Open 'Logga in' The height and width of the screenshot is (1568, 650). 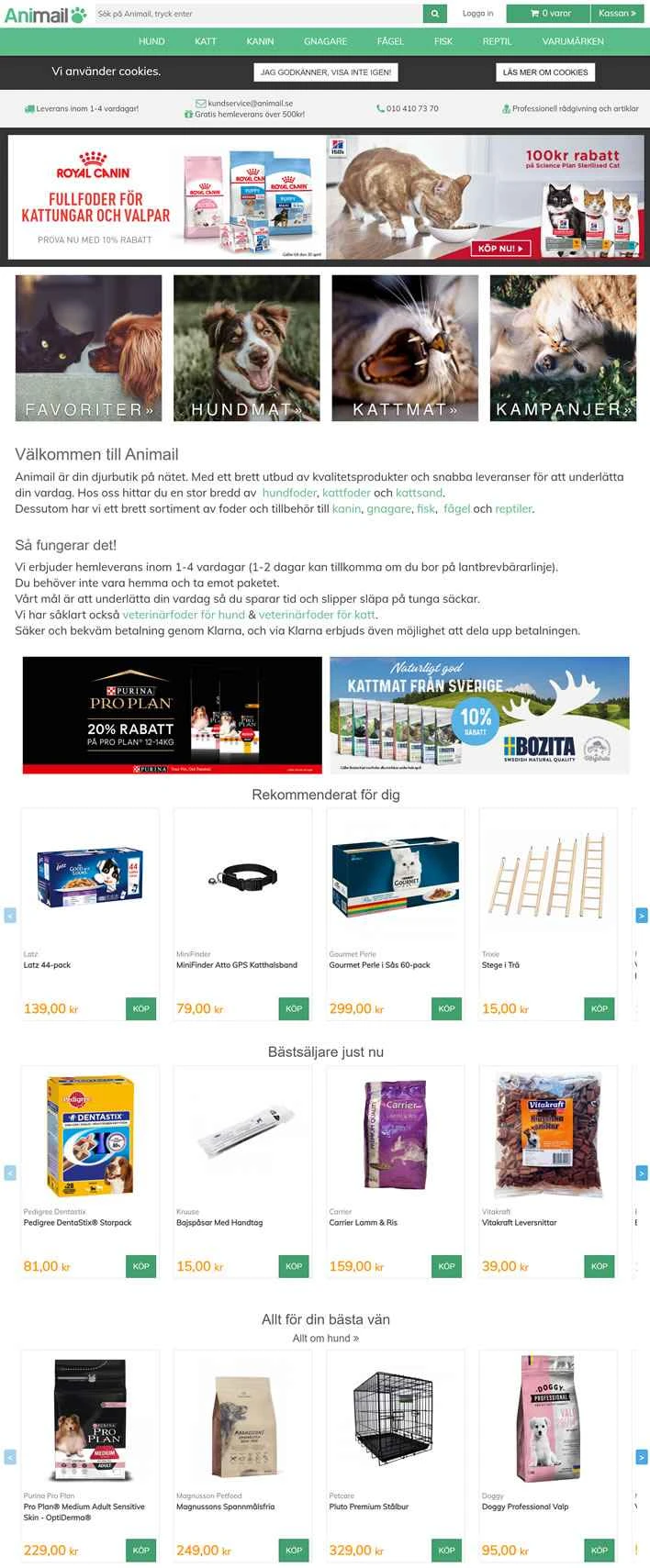[x=477, y=14]
